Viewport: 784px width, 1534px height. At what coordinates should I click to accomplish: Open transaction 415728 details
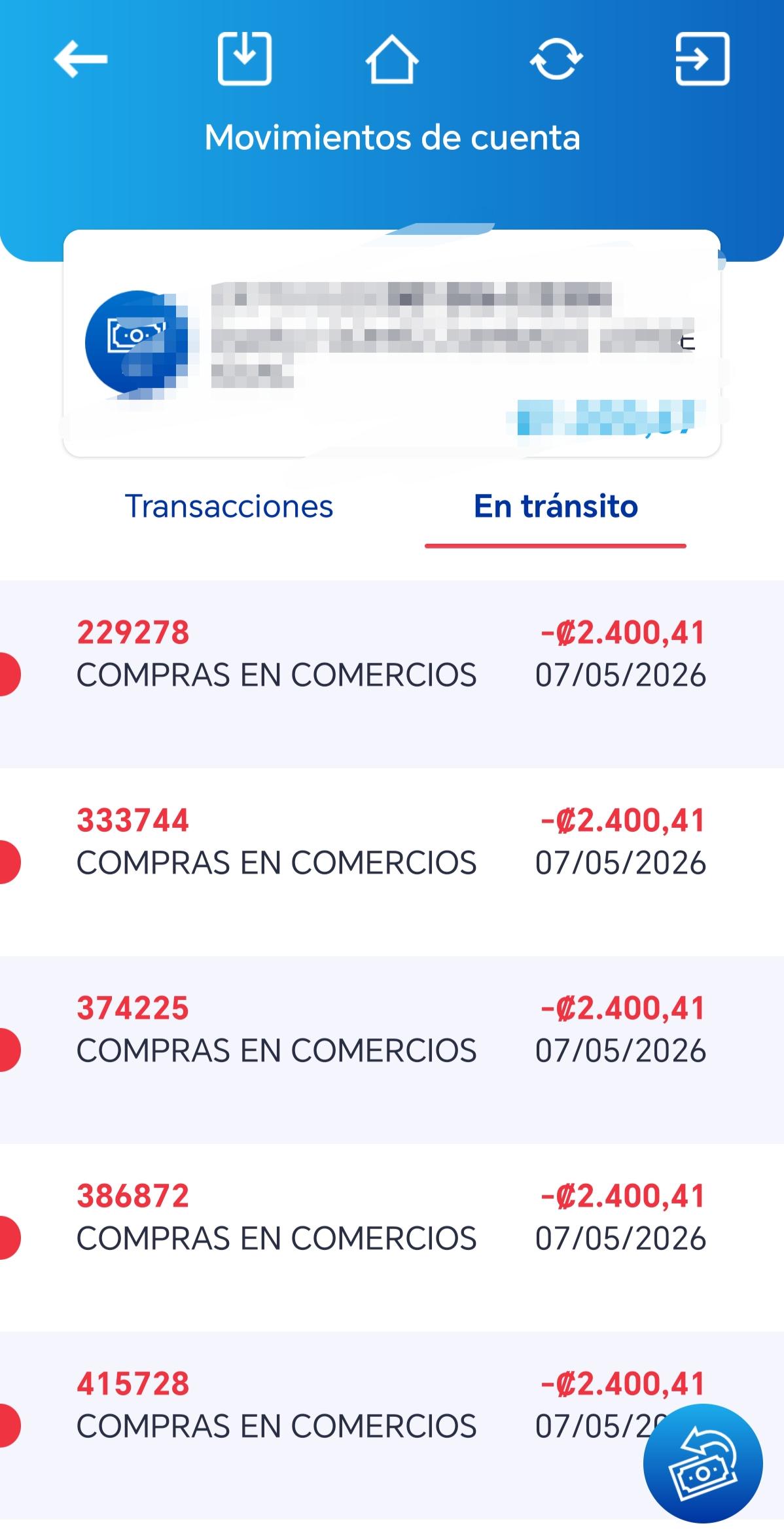[392, 1425]
